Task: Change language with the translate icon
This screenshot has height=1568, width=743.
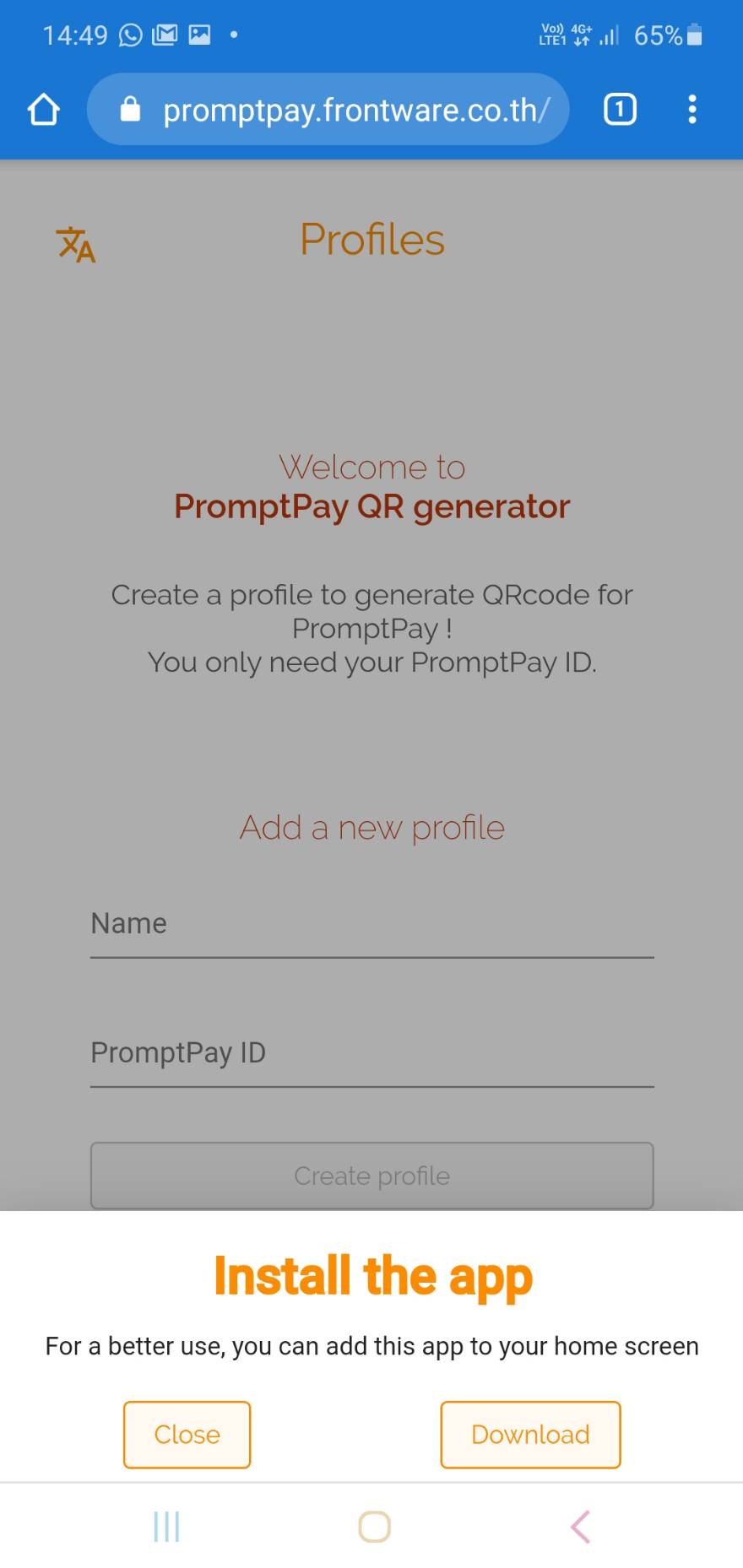Action: [76, 245]
